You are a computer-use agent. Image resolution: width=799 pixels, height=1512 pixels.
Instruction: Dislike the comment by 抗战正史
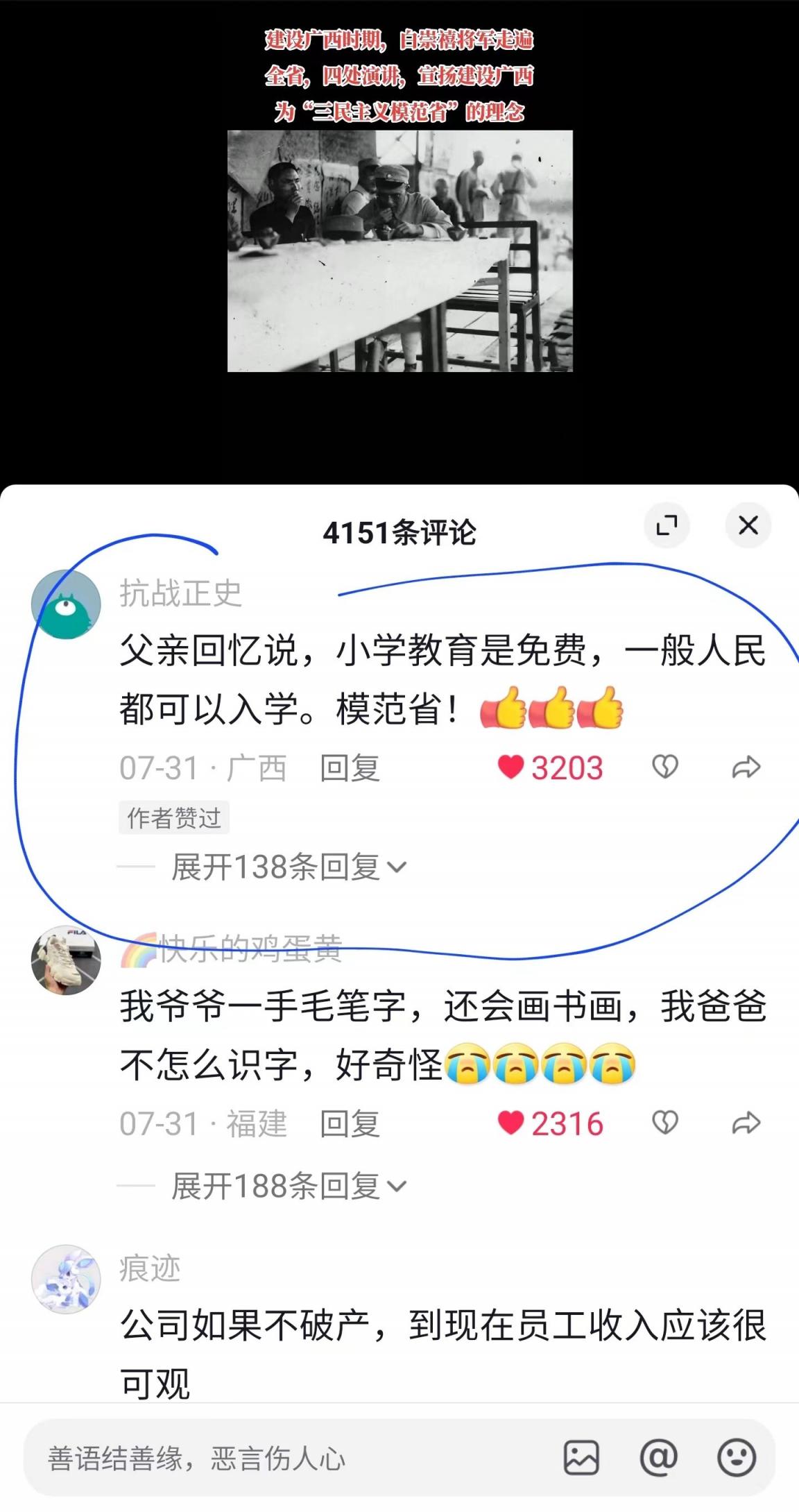tap(665, 767)
